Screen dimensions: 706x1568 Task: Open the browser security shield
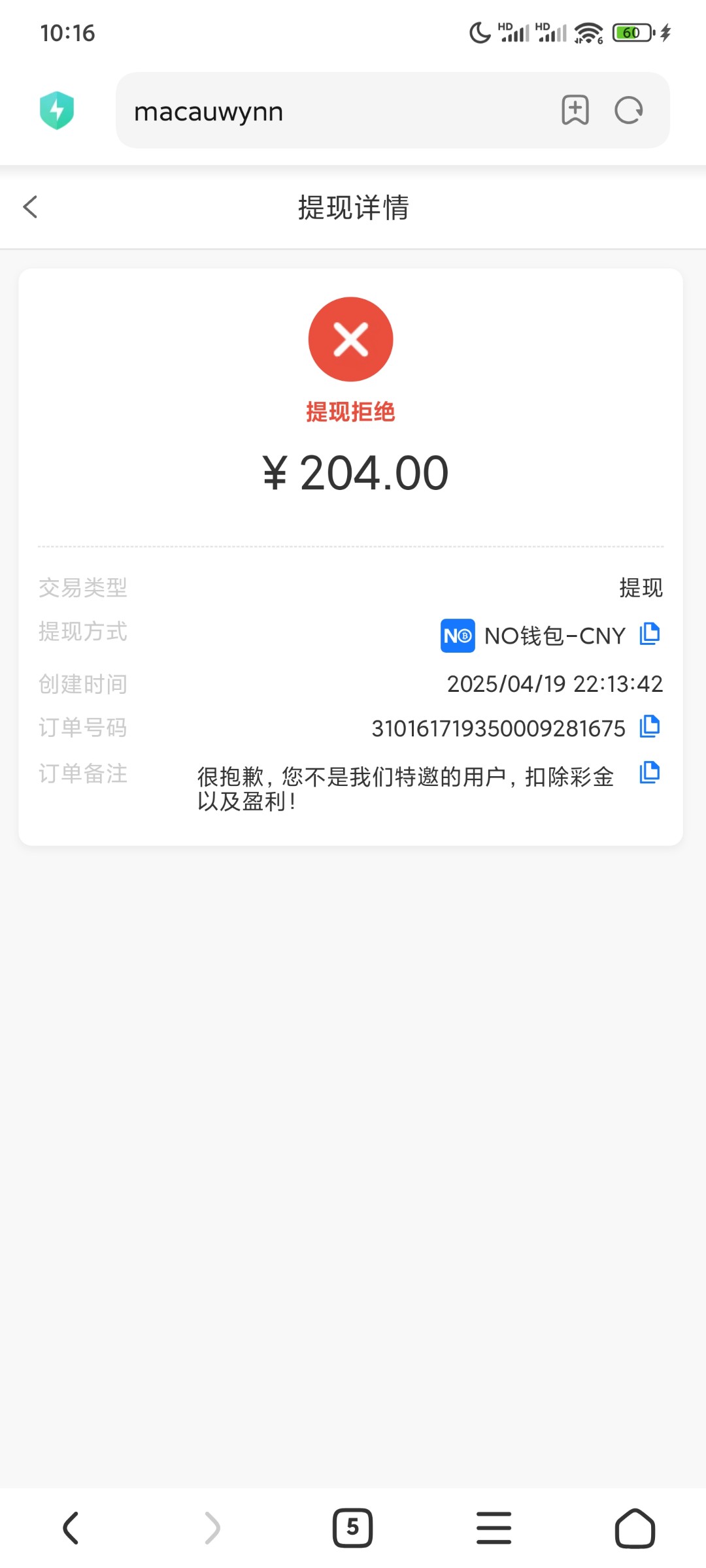coord(57,110)
